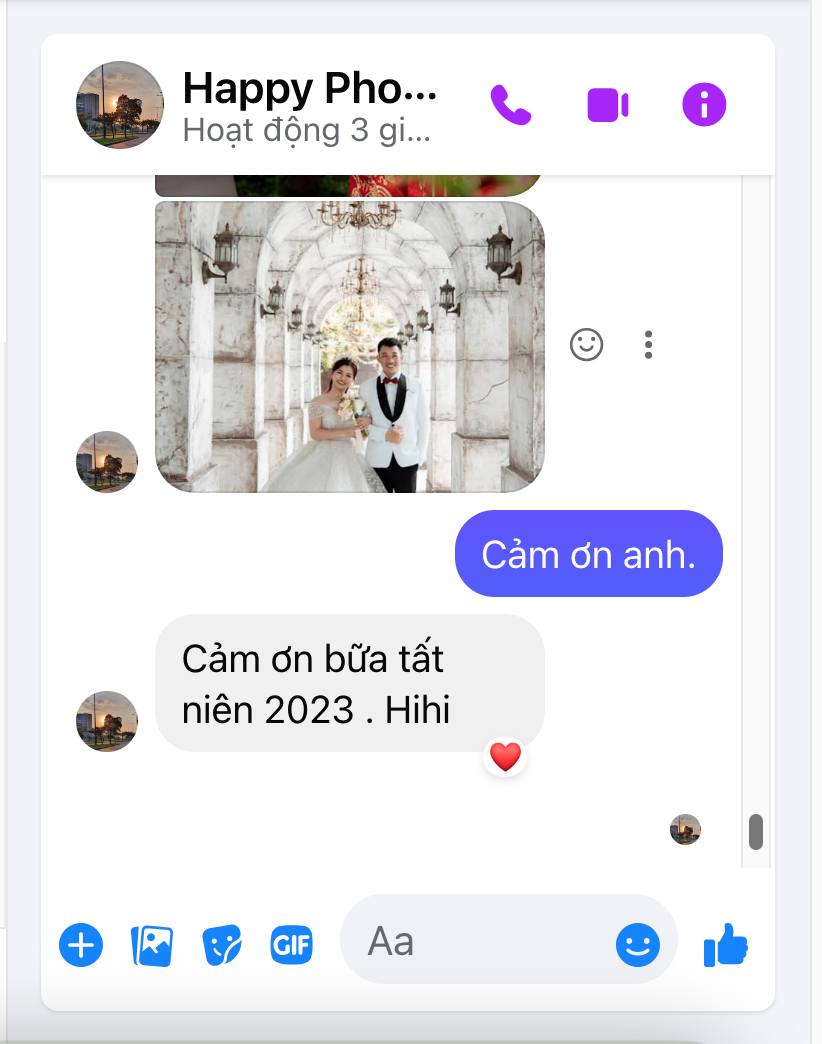822x1044 pixels.
Task: Open Happy Pho... profile from the header
Action: 309,90
